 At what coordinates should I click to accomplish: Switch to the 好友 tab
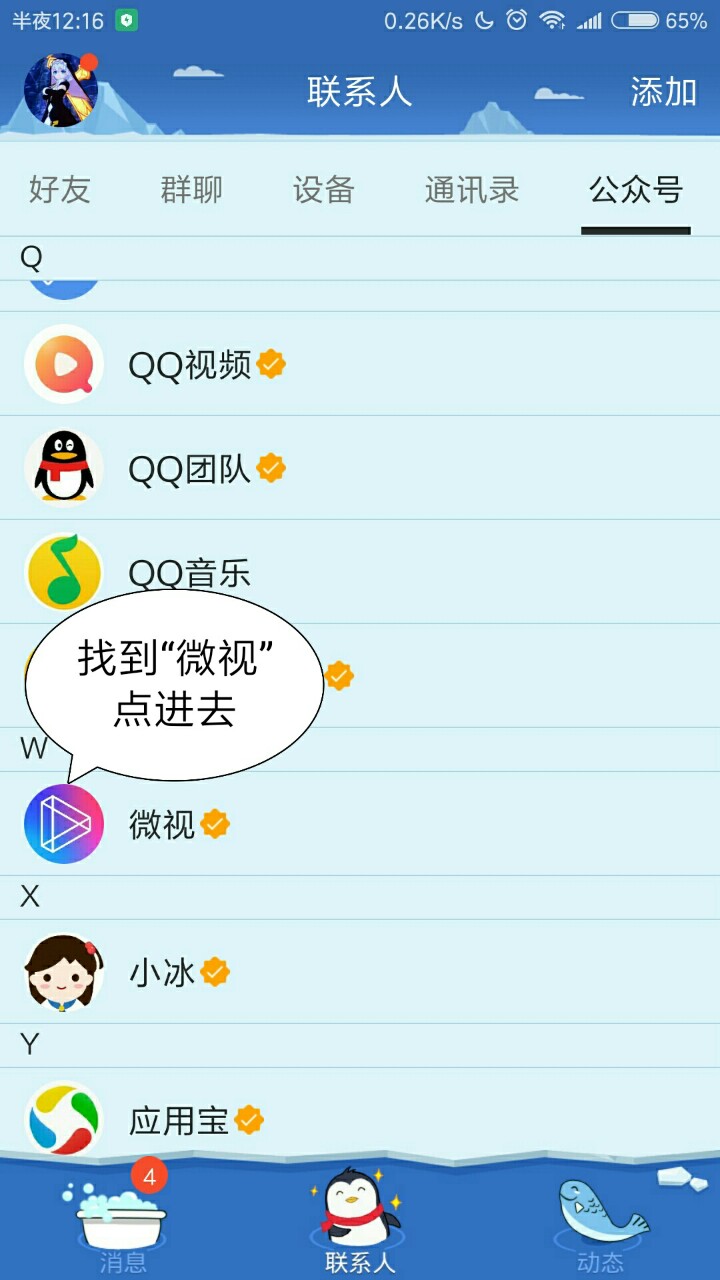coord(60,189)
